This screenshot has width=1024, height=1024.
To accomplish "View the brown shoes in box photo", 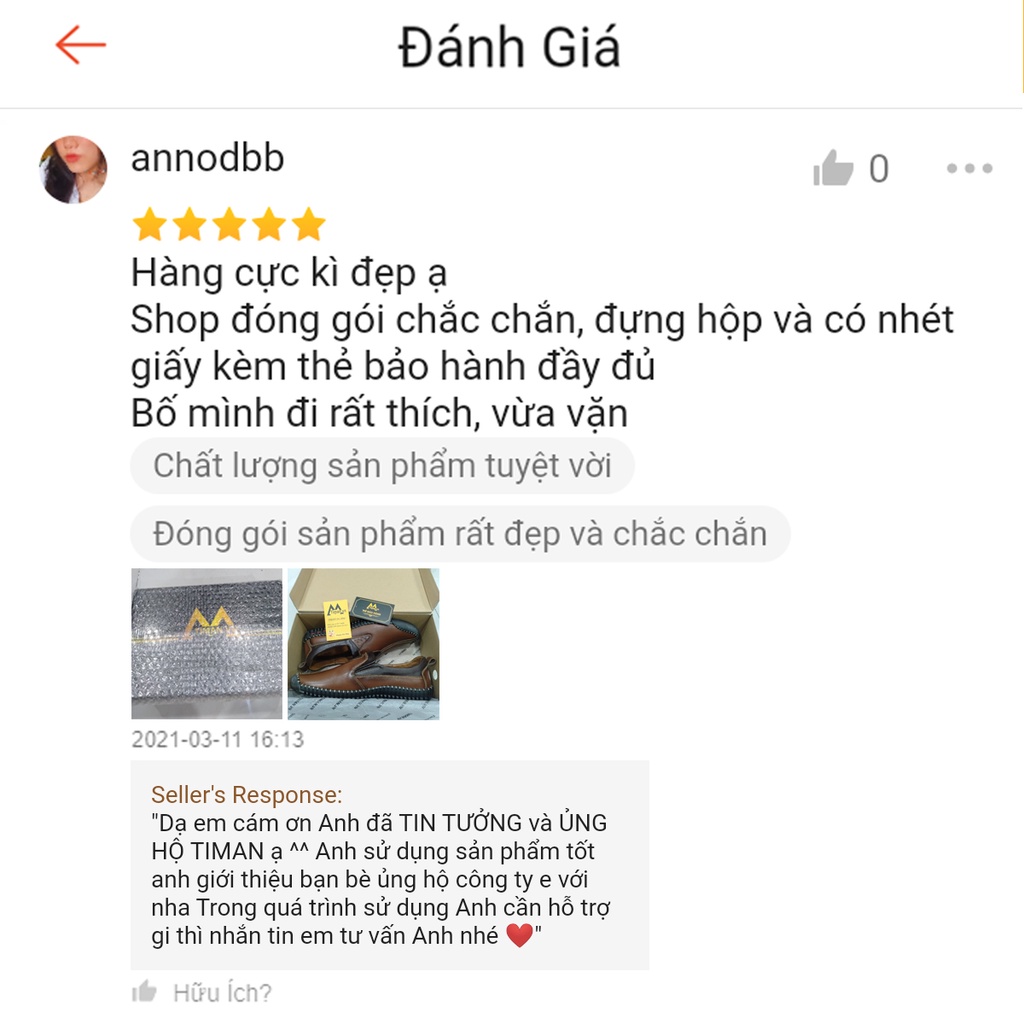I will pos(363,644).
